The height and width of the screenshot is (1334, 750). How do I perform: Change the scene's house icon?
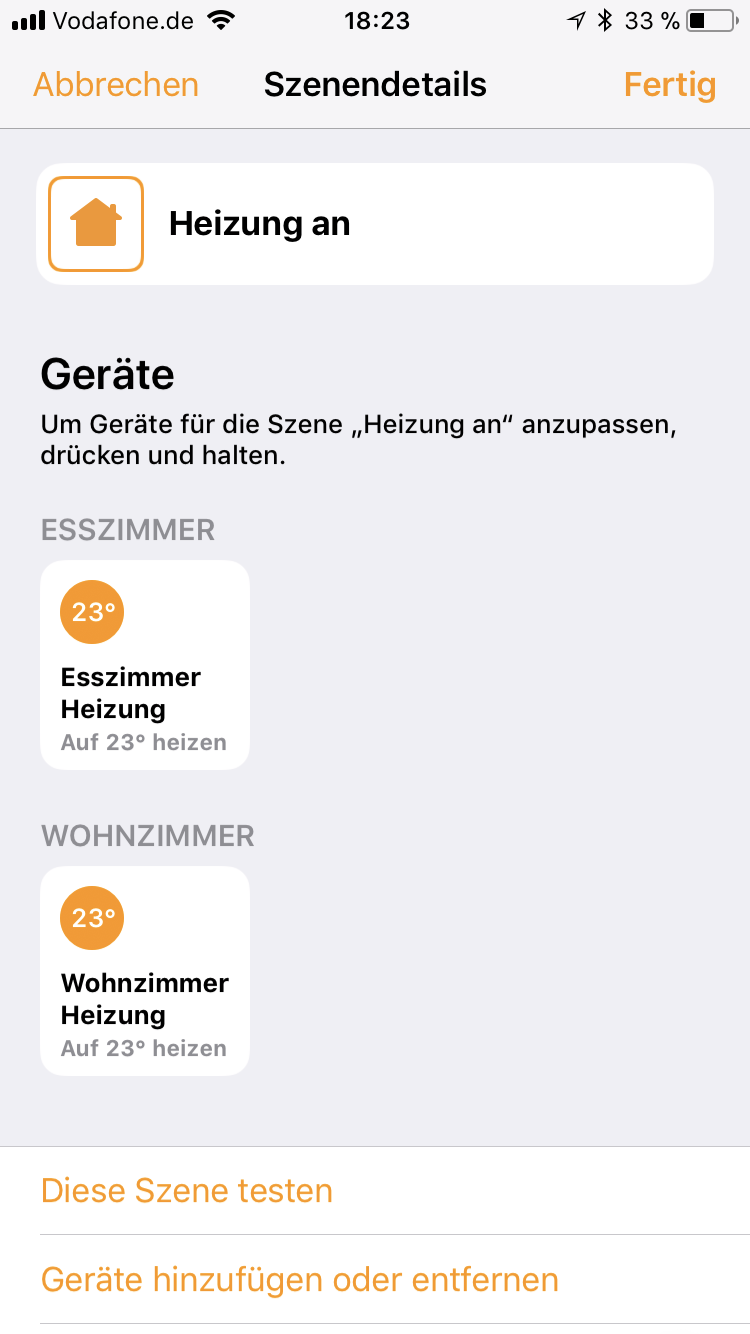[x=96, y=224]
